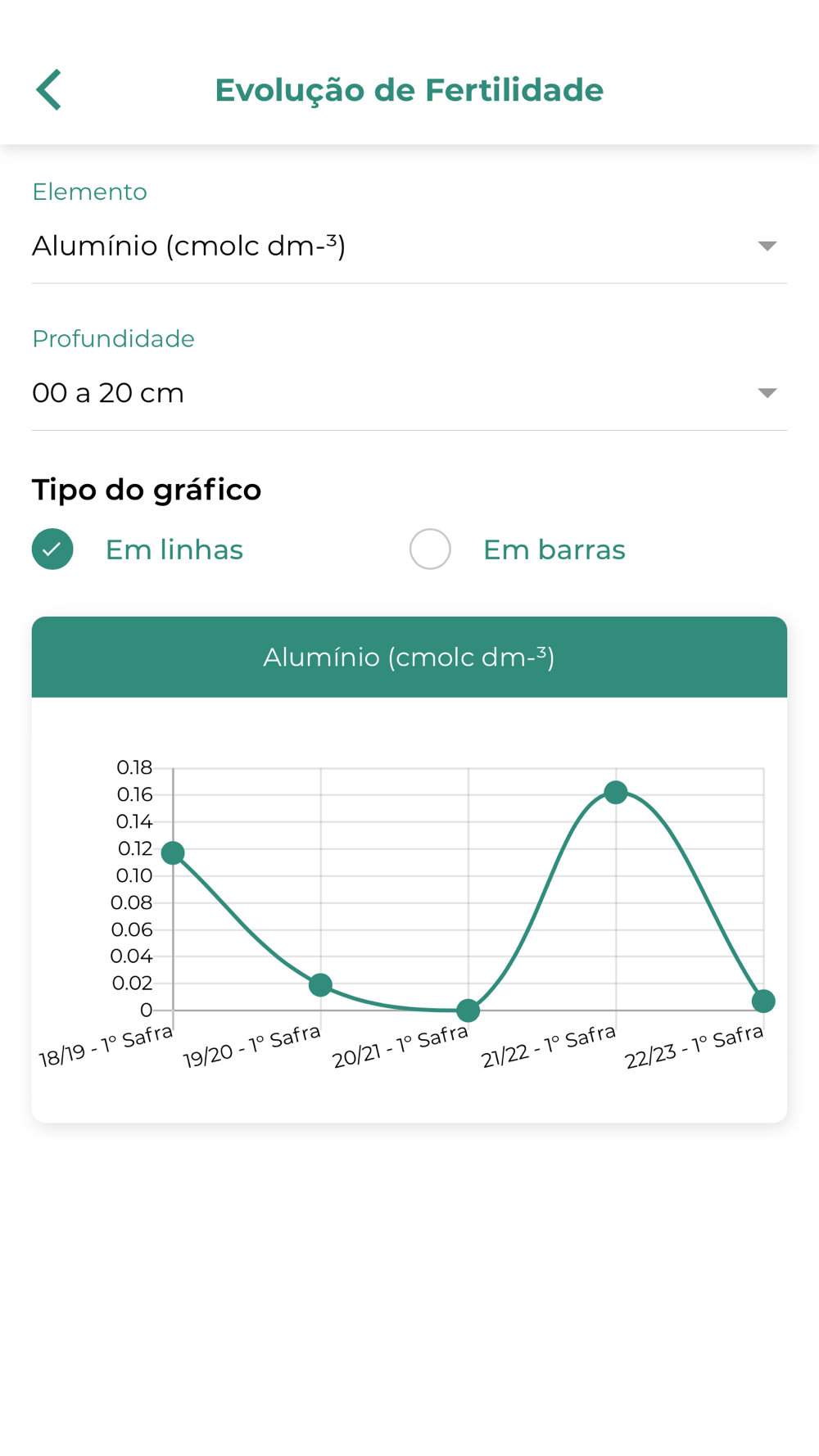This screenshot has width=819, height=1456.
Task: Tap the 21/22 data point on chart
Action: [x=616, y=792]
